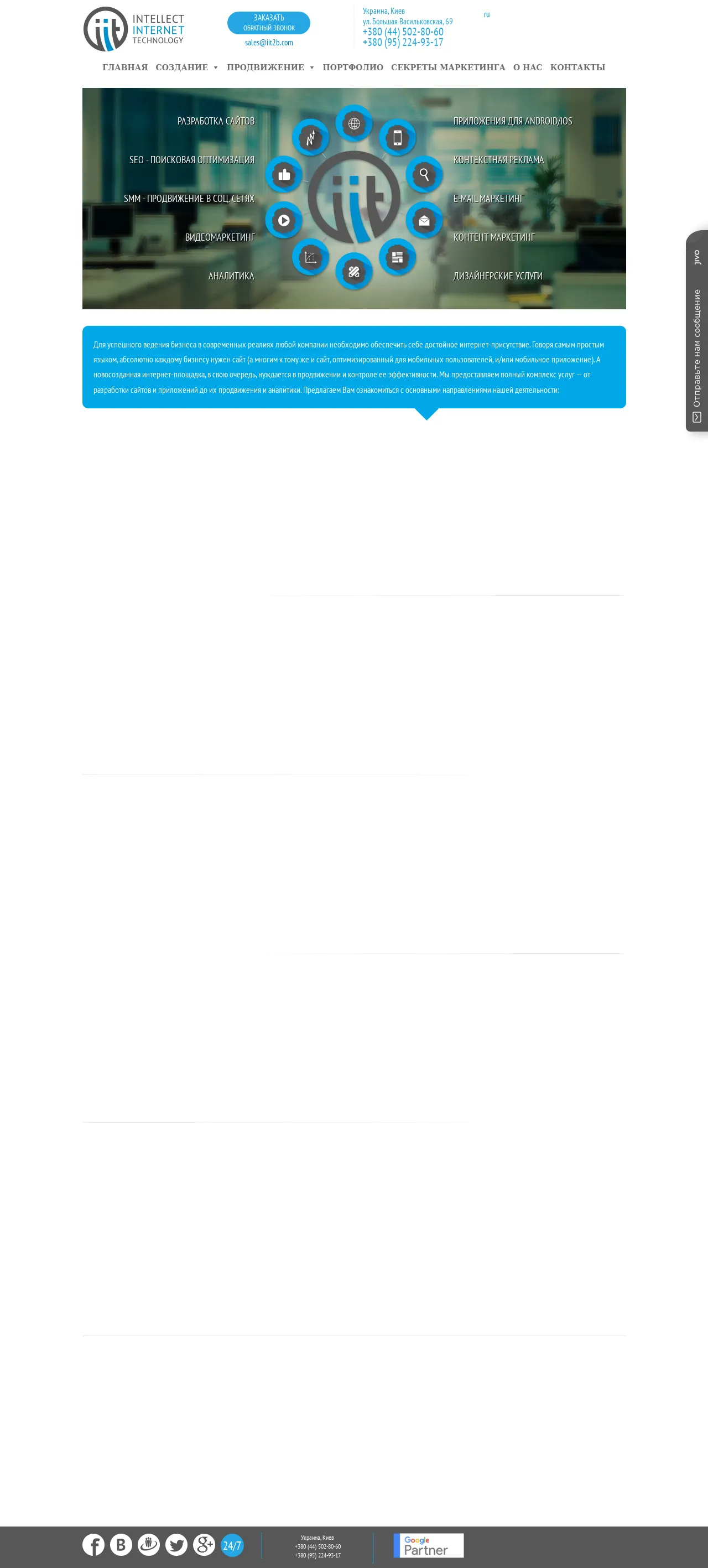The height and width of the screenshot is (1568, 708).
Task: Open the Контакты page
Action: point(577,68)
